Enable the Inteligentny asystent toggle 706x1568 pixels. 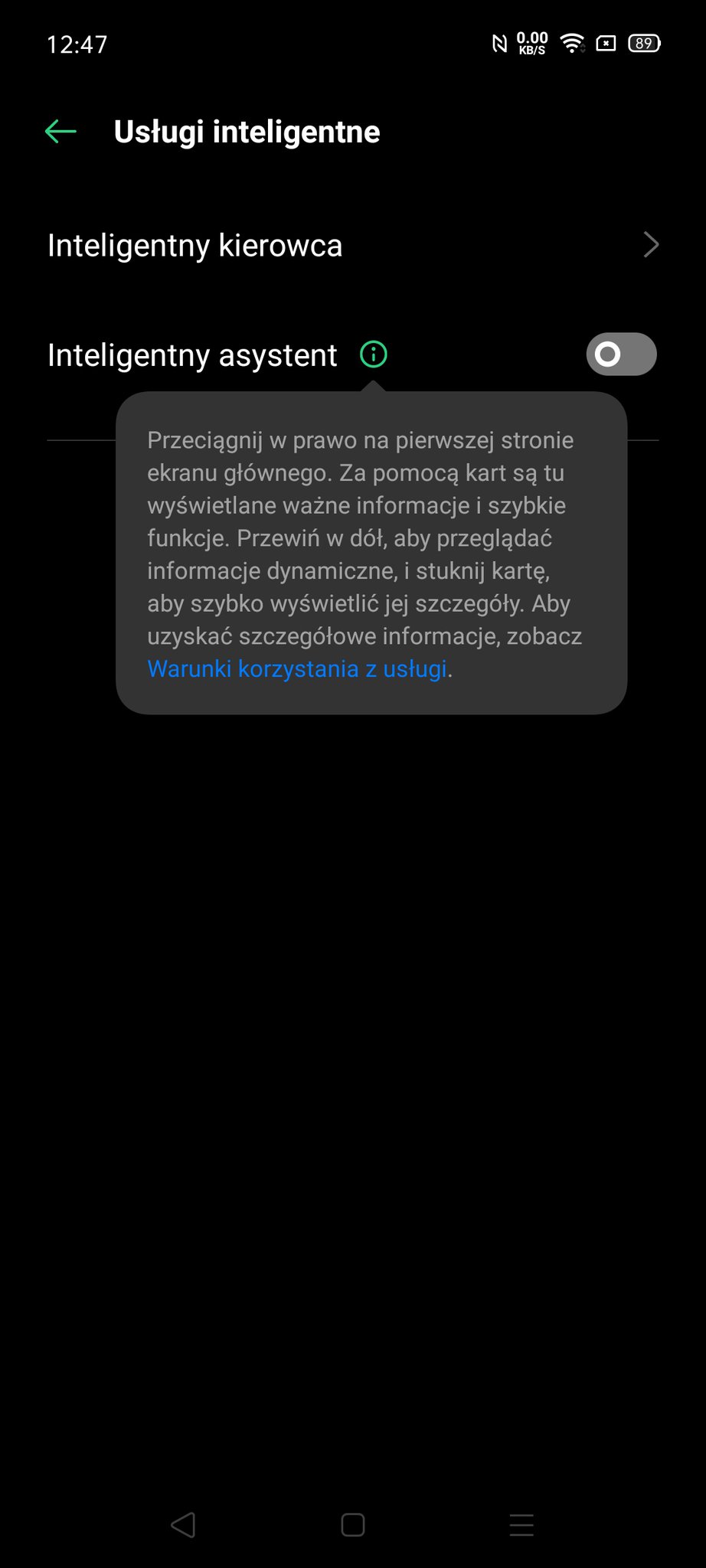pos(621,354)
